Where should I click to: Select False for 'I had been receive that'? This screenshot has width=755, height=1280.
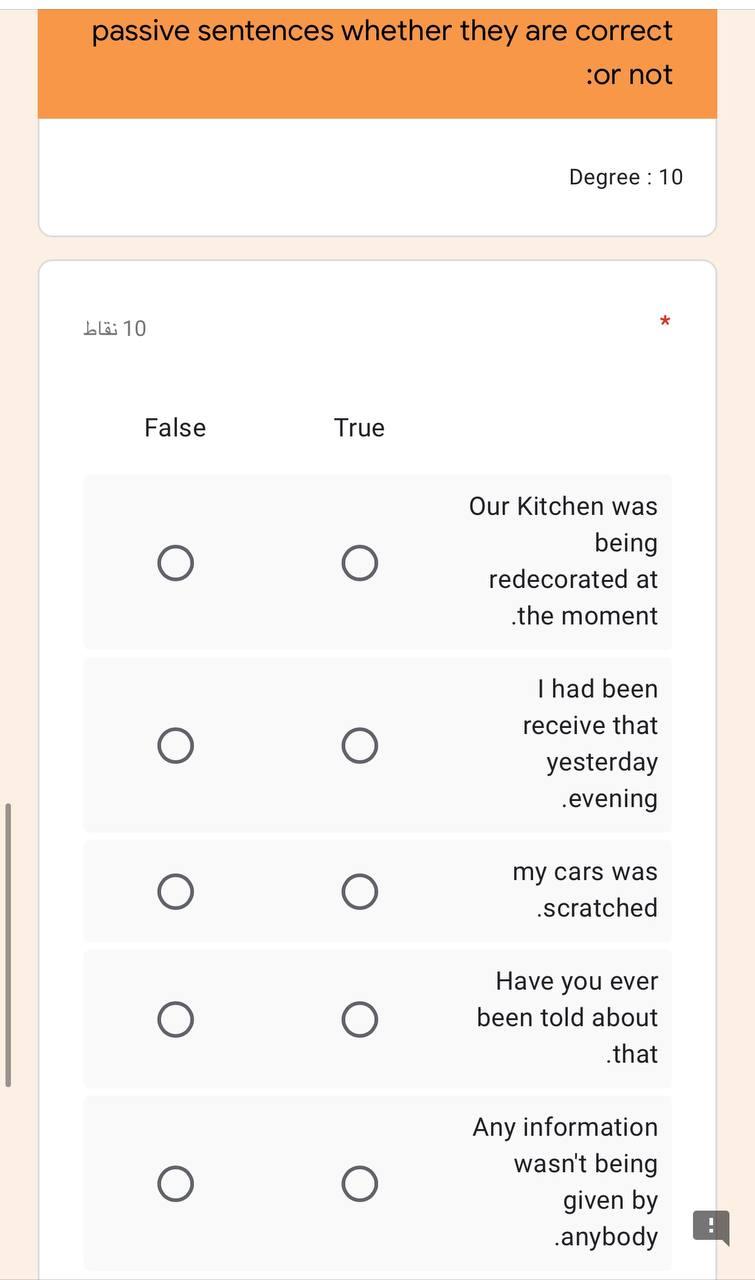175,745
